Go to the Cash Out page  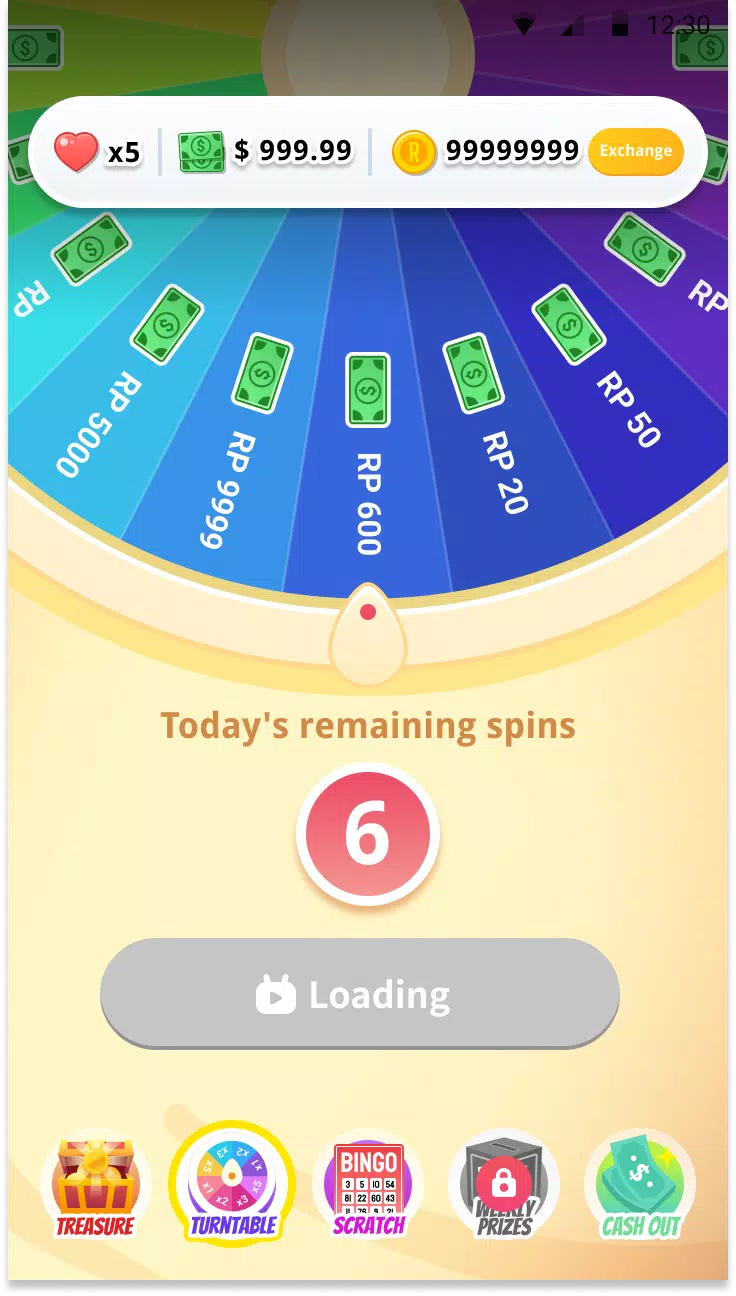pos(640,1188)
